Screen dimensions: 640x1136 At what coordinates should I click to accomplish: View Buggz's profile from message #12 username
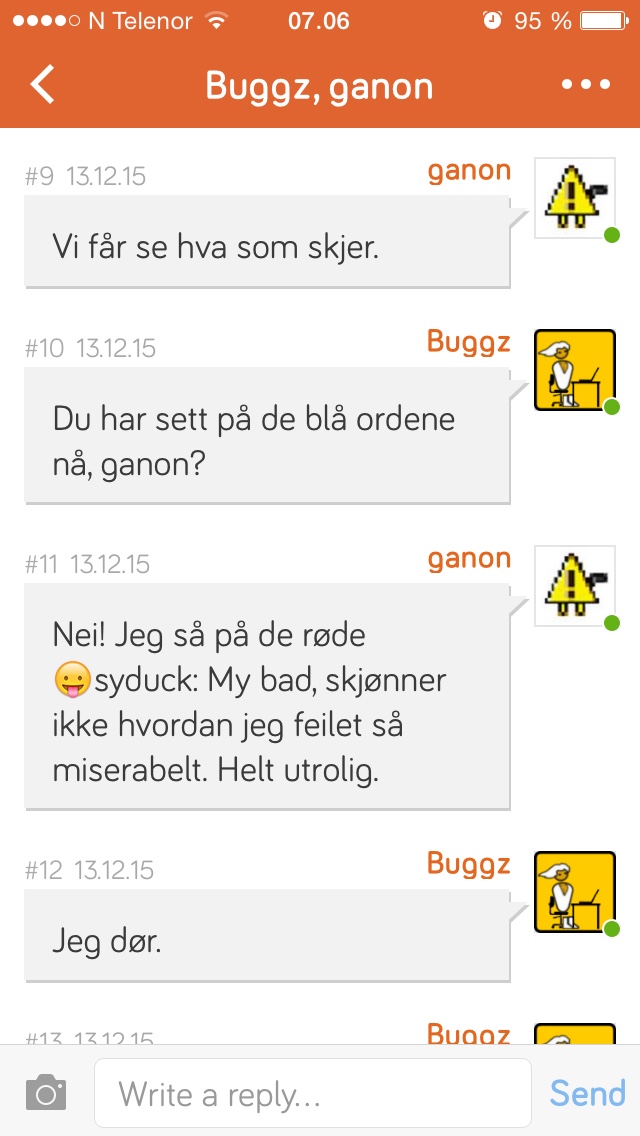[469, 863]
